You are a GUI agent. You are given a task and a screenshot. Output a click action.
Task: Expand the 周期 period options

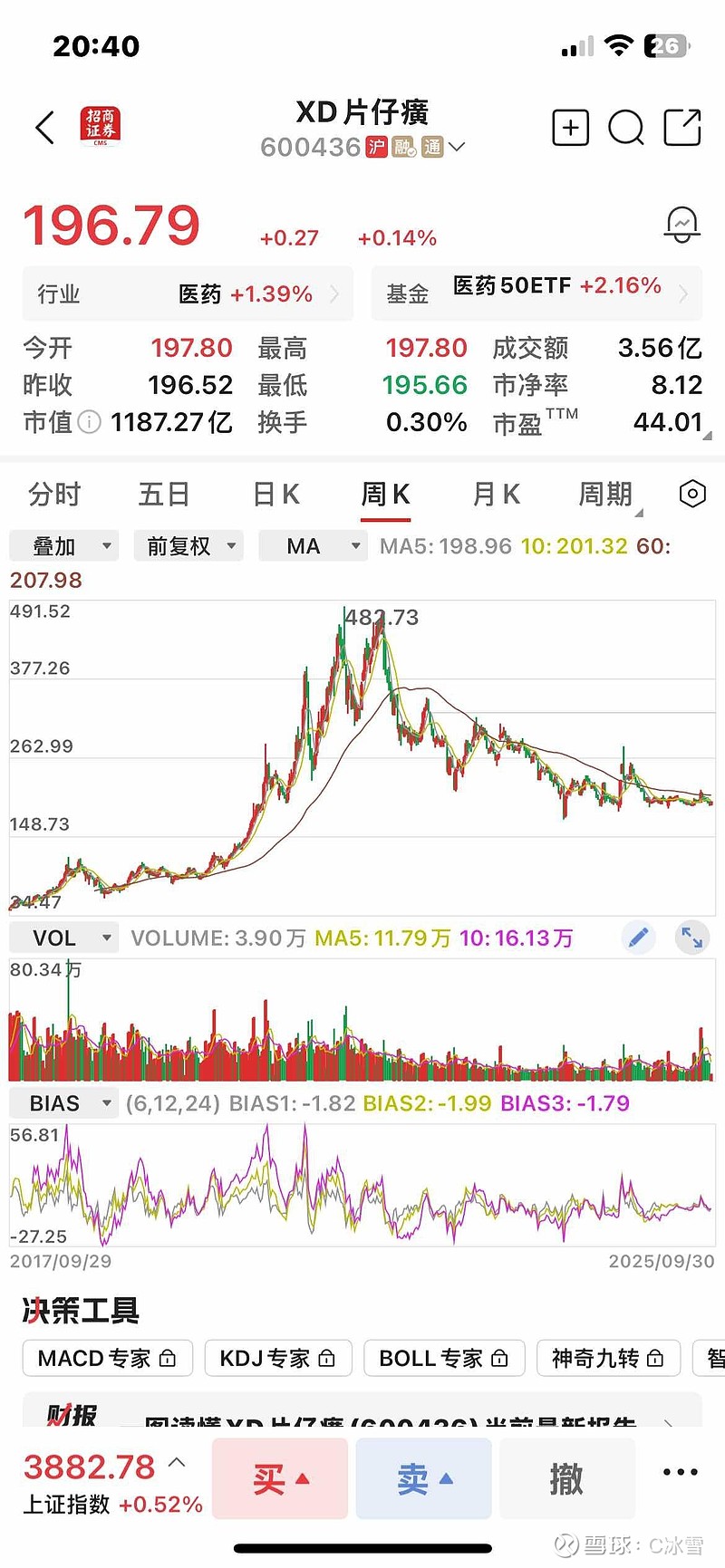pyautogui.click(x=609, y=495)
